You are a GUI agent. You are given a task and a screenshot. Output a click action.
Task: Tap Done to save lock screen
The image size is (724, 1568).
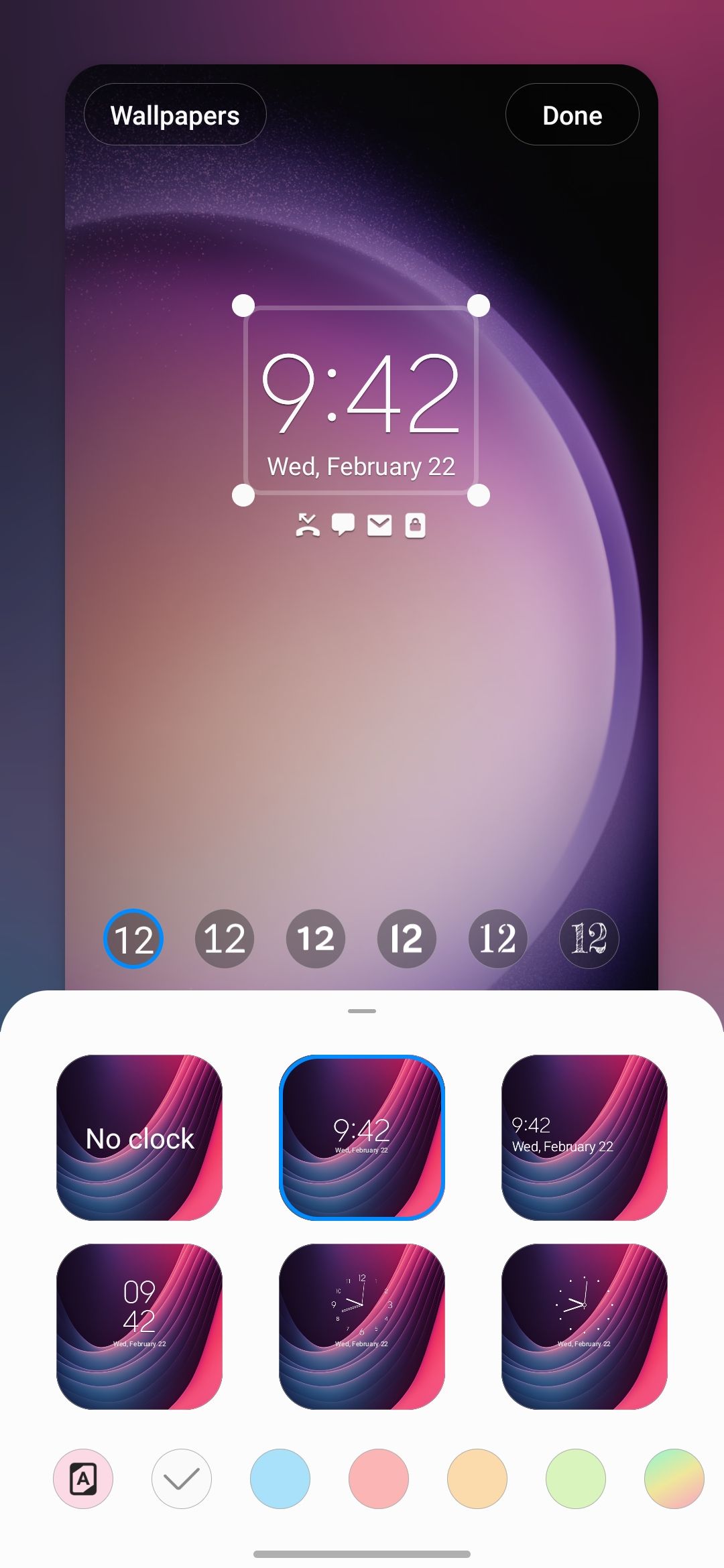pos(572,115)
